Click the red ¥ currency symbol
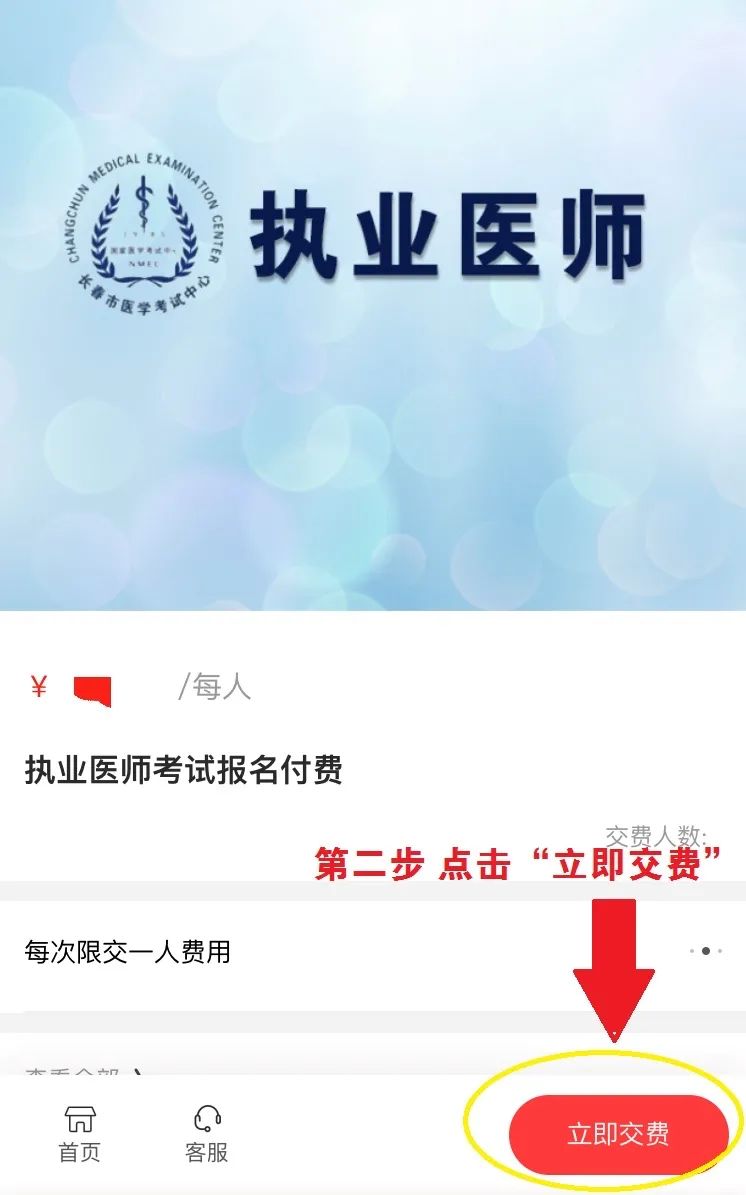746x1195 pixels. coord(38,685)
